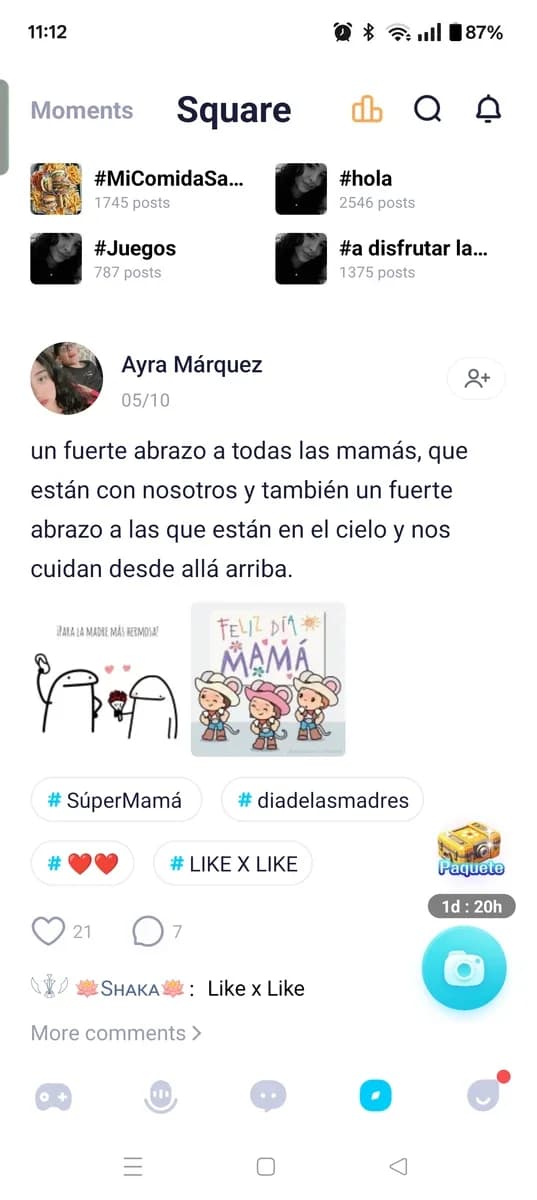Open comments on Ayra Márquez's post
Viewport: 537px width, 1200px height.
[147, 931]
